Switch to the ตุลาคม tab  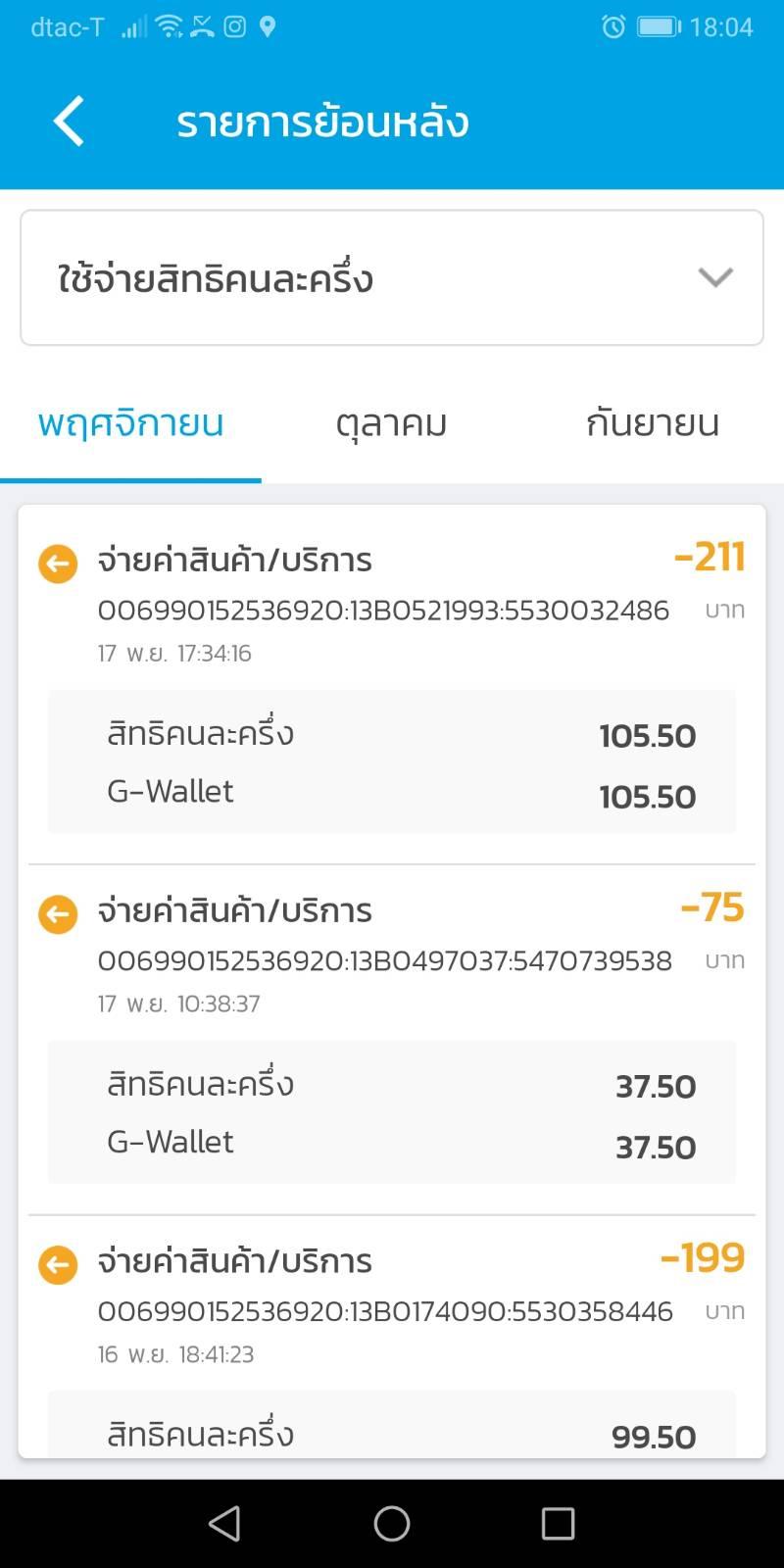[x=391, y=423]
